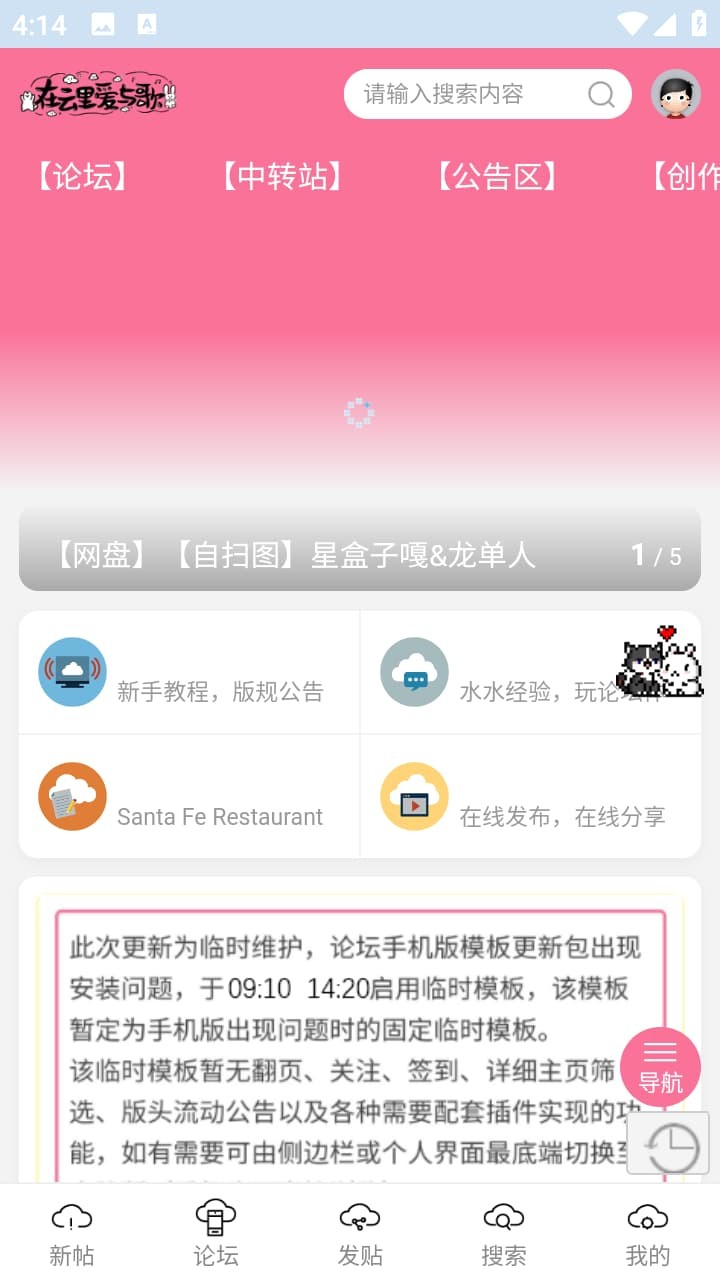Image resolution: width=720 pixels, height=1280 pixels.
Task: Switch to 我的 bottom tab
Action: pos(648,1234)
